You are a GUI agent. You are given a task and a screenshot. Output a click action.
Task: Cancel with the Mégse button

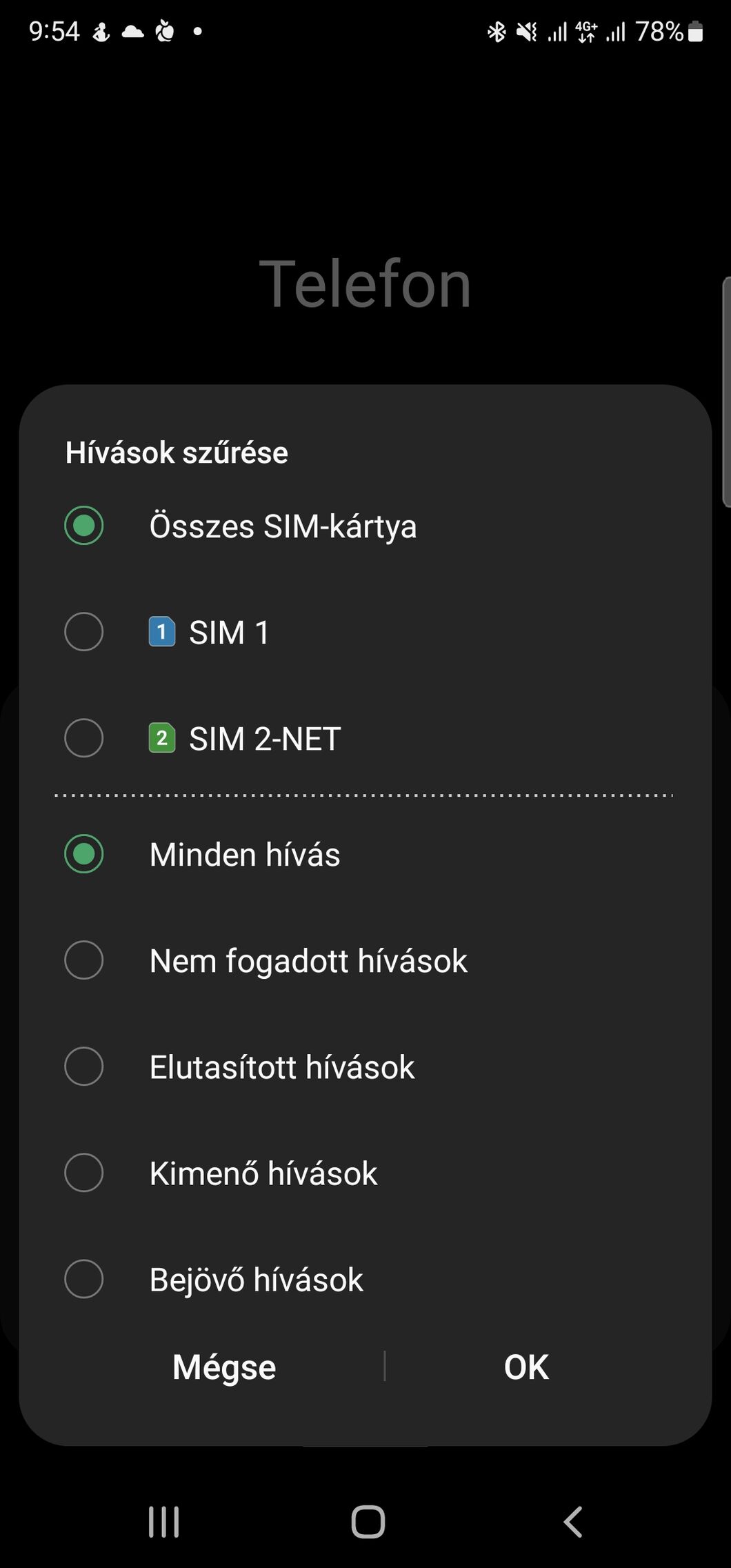pos(224,1367)
